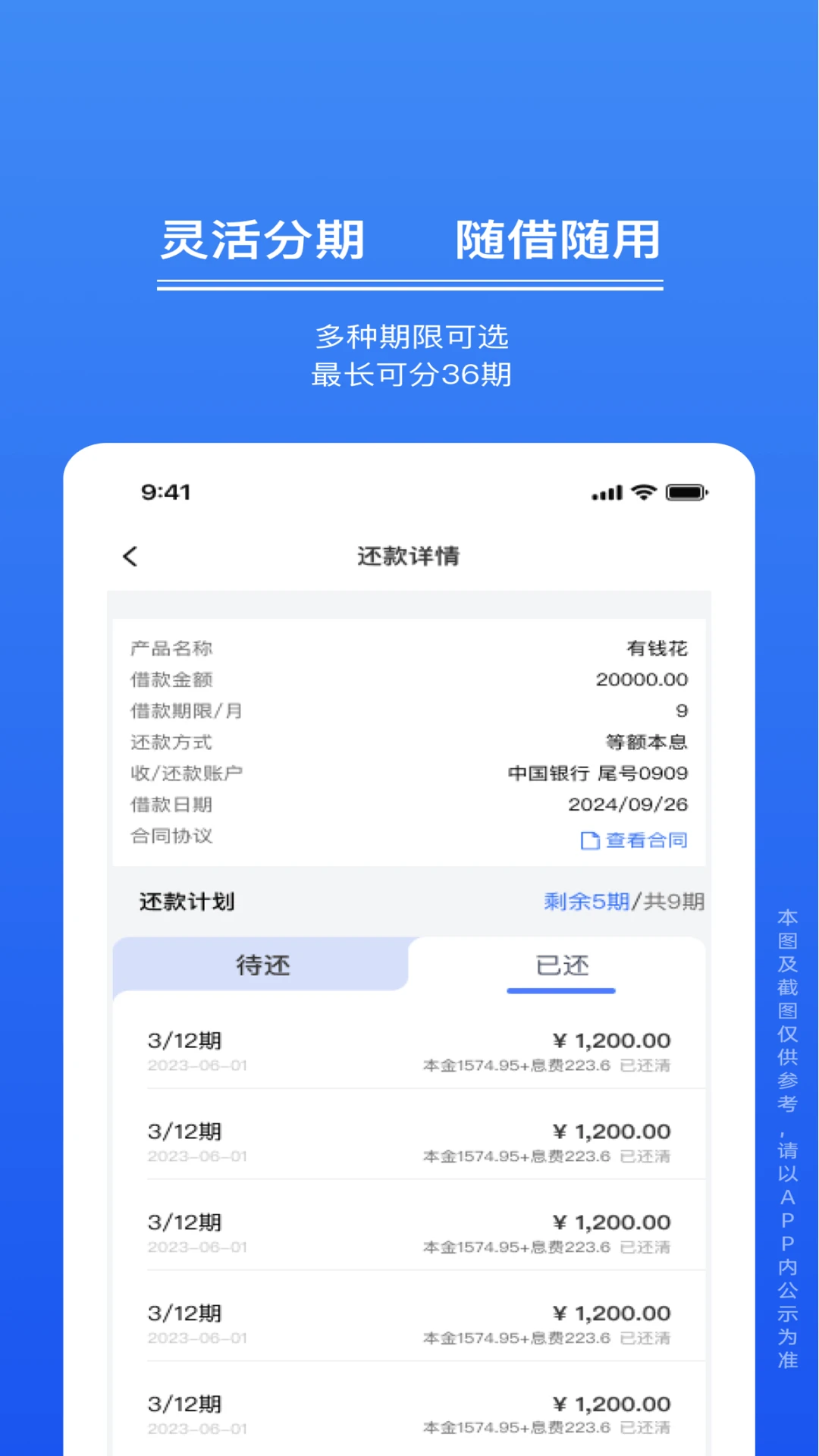This screenshot has width=819, height=1456.
Task: Tap the blue underline indicator under 已还
Action: point(561,990)
